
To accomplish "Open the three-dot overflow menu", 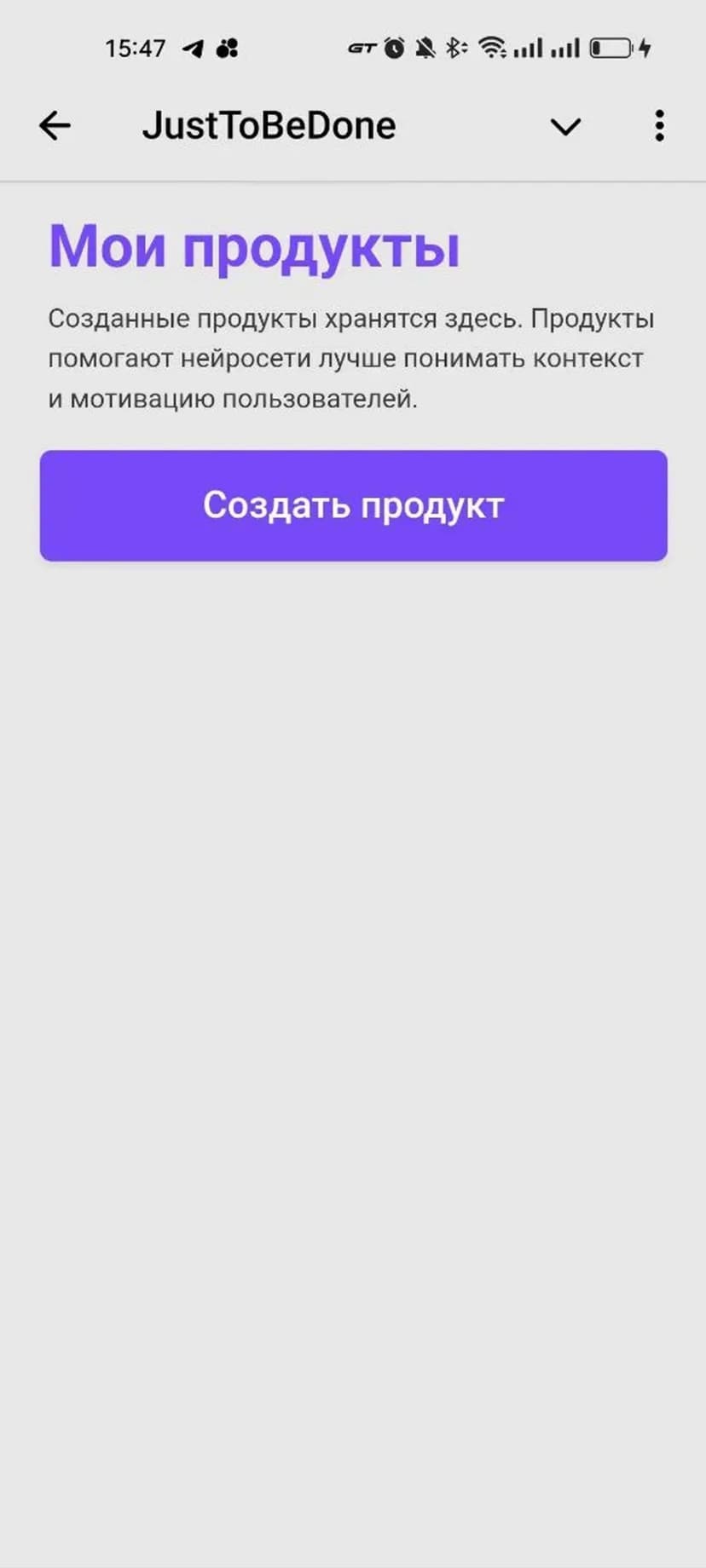I will click(x=659, y=126).
